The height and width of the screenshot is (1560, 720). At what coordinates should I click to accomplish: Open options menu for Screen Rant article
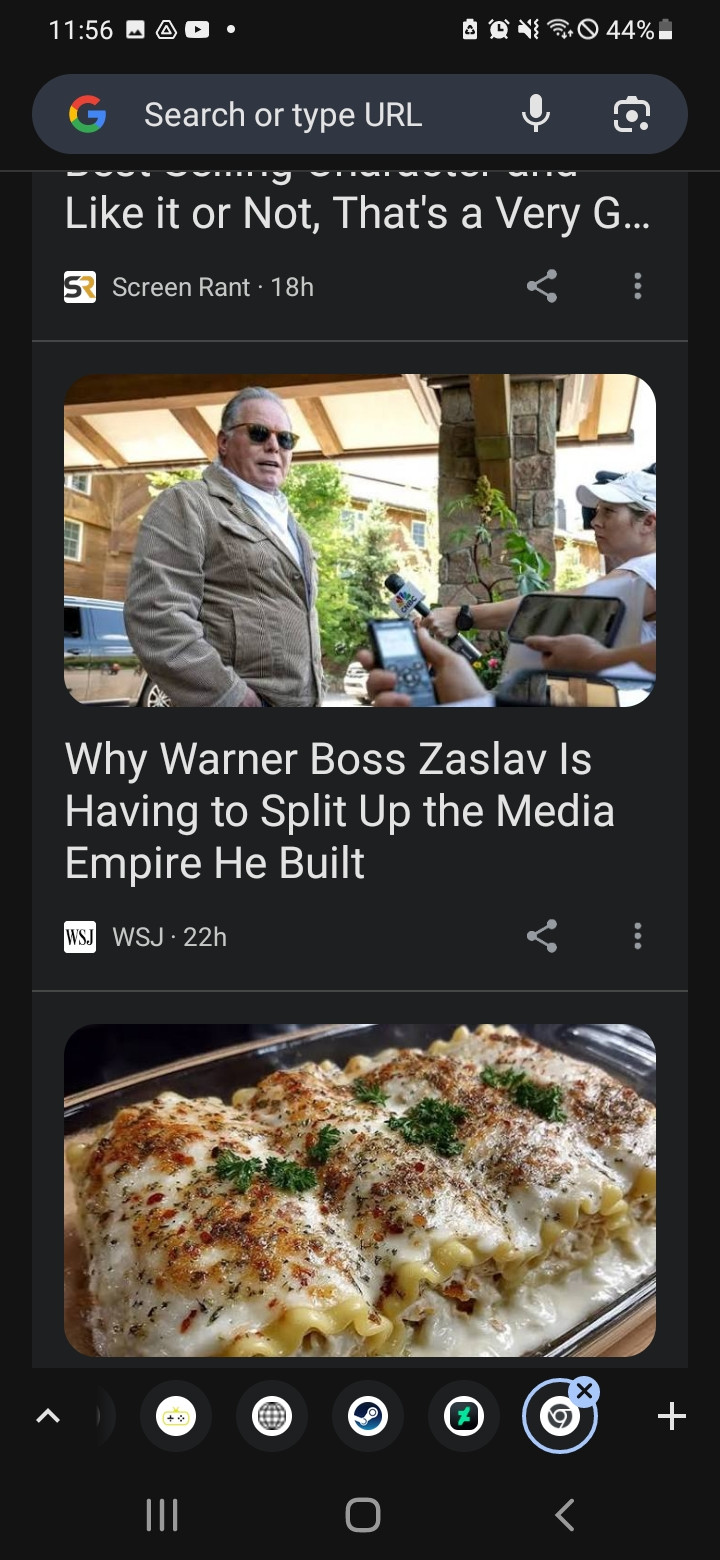tap(637, 287)
